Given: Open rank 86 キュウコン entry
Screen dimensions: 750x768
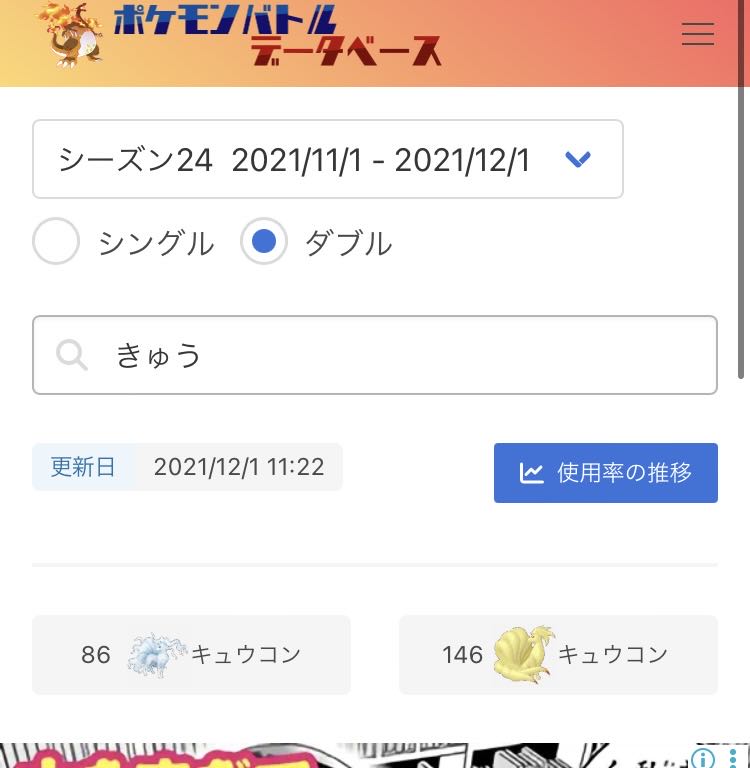Looking at the screenshot, I should [x=191, y=654].
